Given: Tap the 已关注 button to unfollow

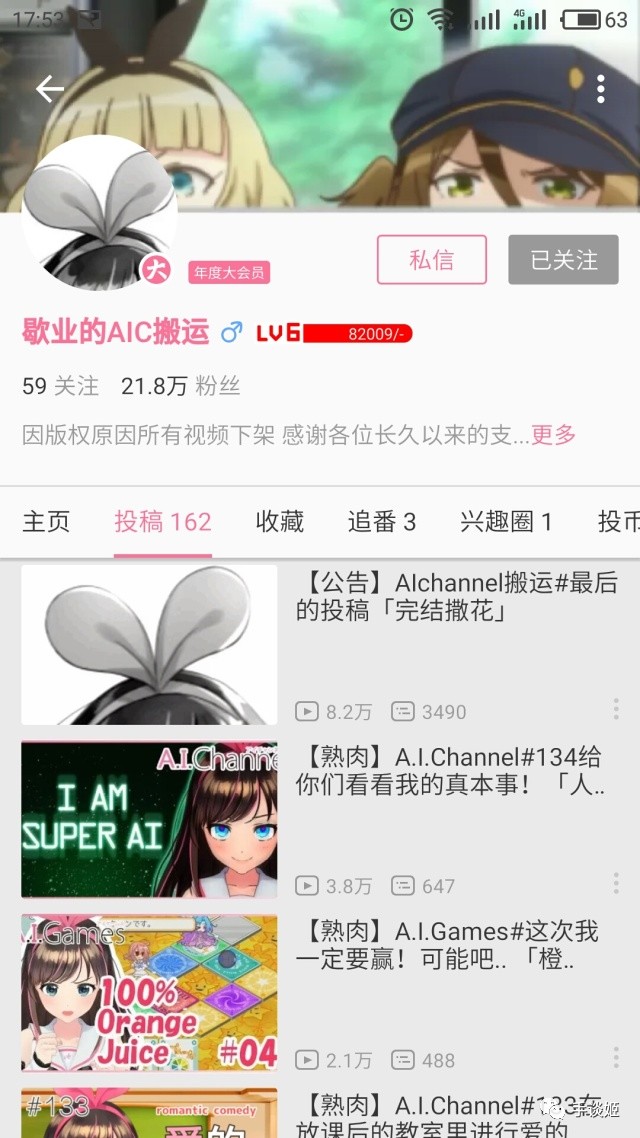Looking at the screenshot, I should coord(563,260).
